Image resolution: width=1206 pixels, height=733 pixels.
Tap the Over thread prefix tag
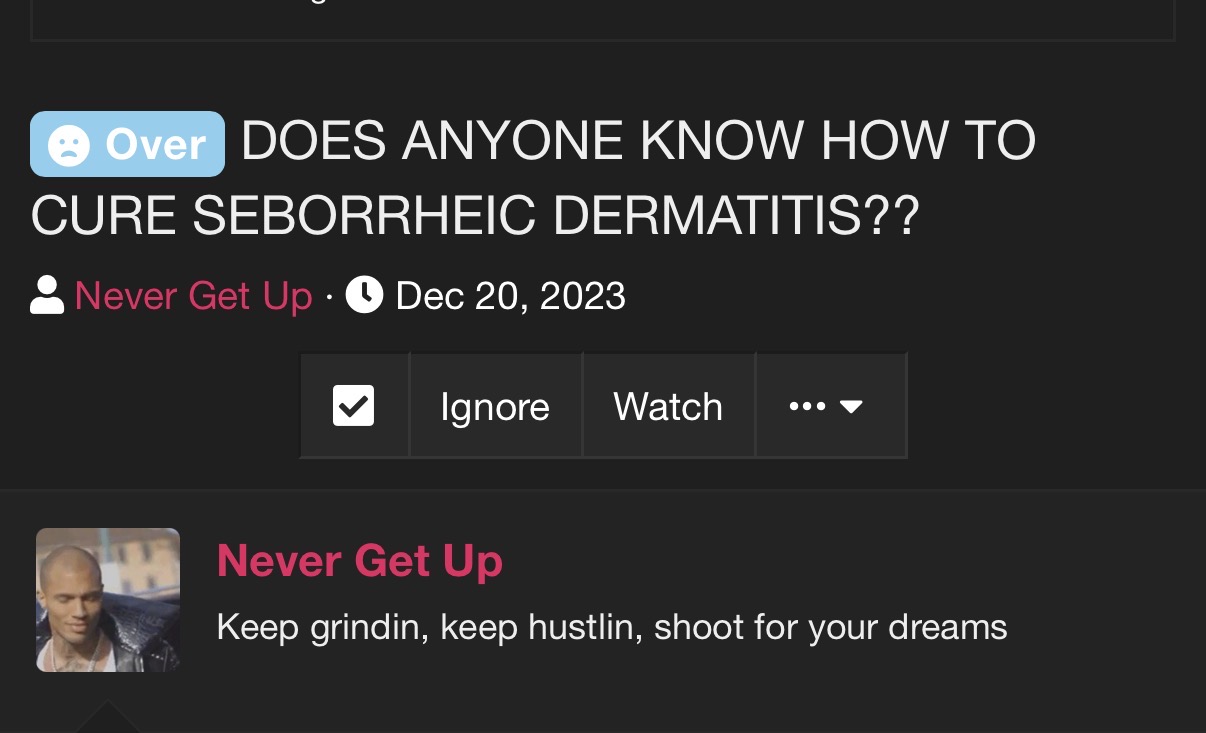click(127, 144)
